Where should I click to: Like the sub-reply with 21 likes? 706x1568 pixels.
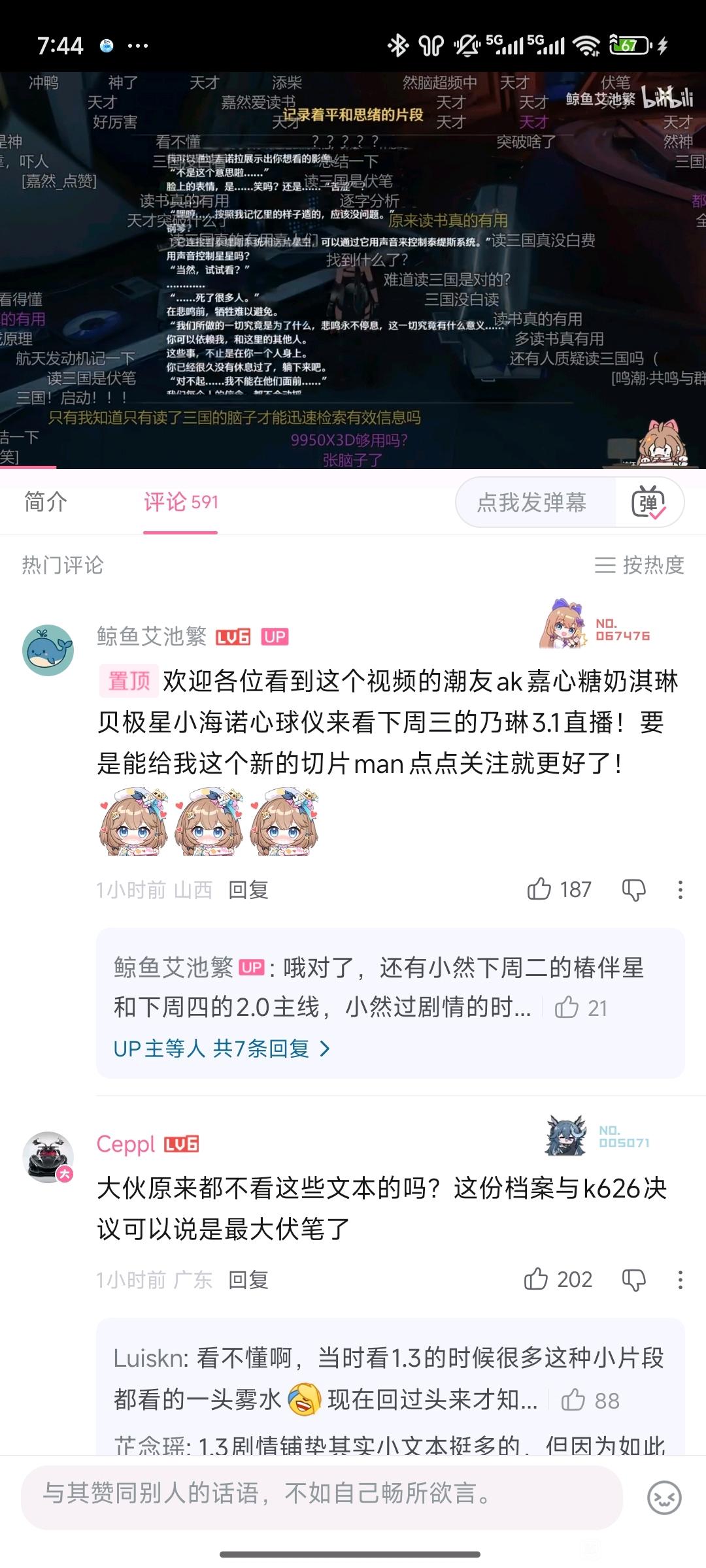click(581, 1008)
